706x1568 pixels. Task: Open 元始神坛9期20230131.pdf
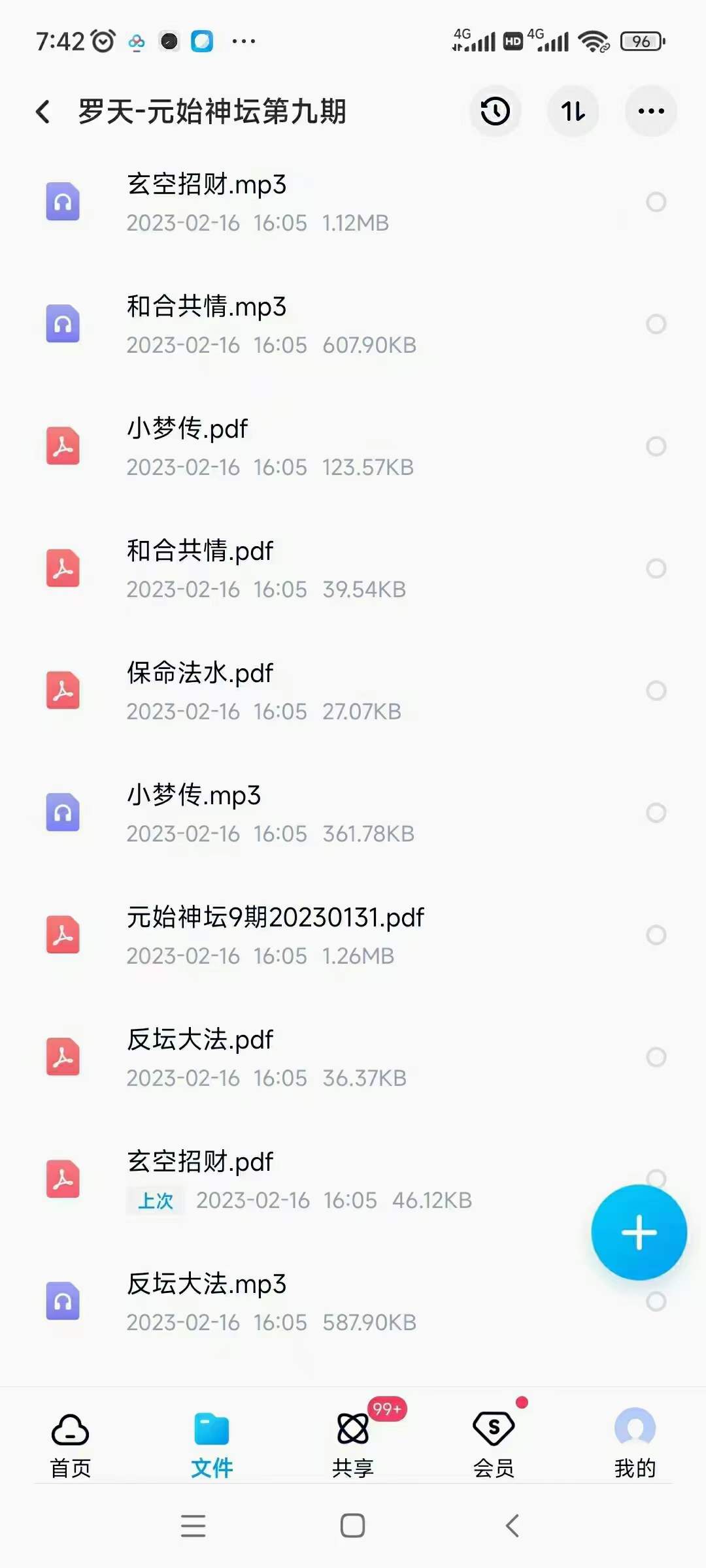point(275,917)
